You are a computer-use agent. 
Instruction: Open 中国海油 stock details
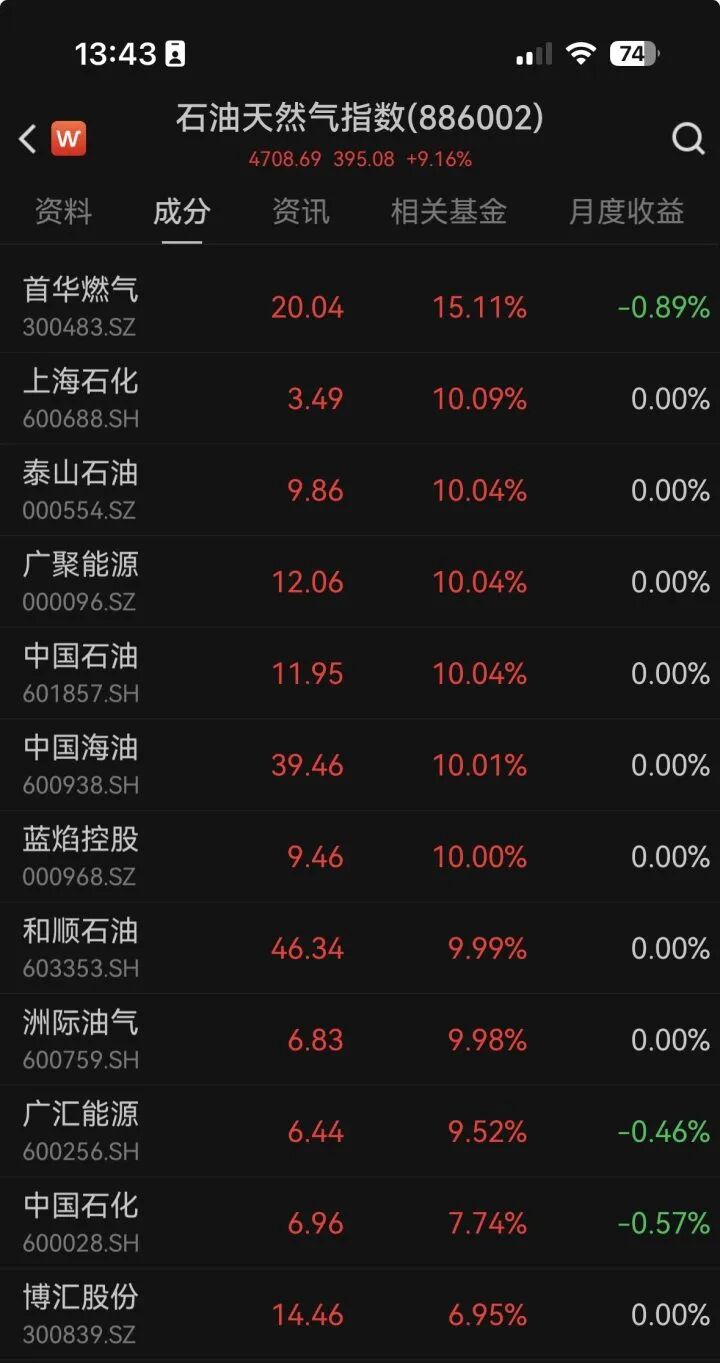coord(81,764)
